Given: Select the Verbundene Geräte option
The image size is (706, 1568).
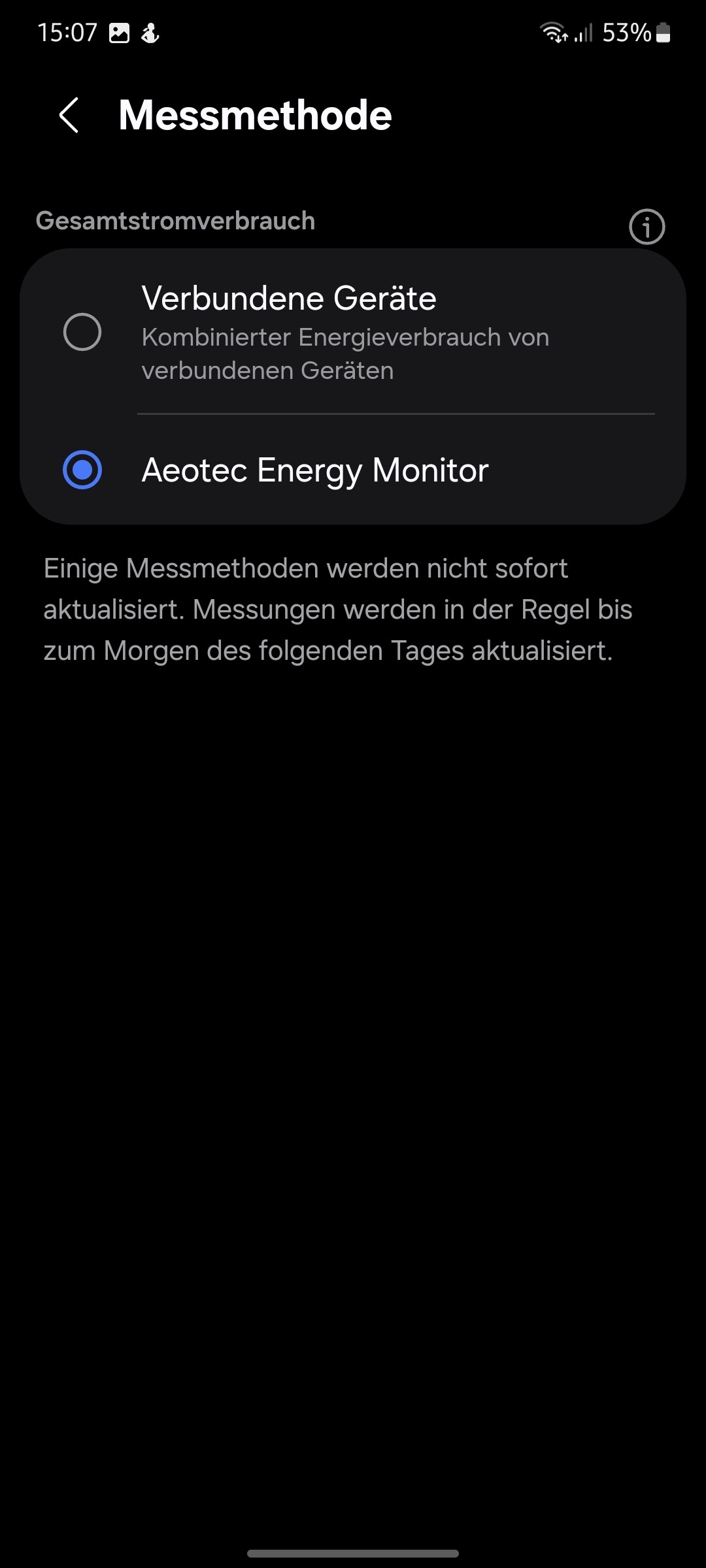Looking at the screenshot, I should click(x=353, y=331).
